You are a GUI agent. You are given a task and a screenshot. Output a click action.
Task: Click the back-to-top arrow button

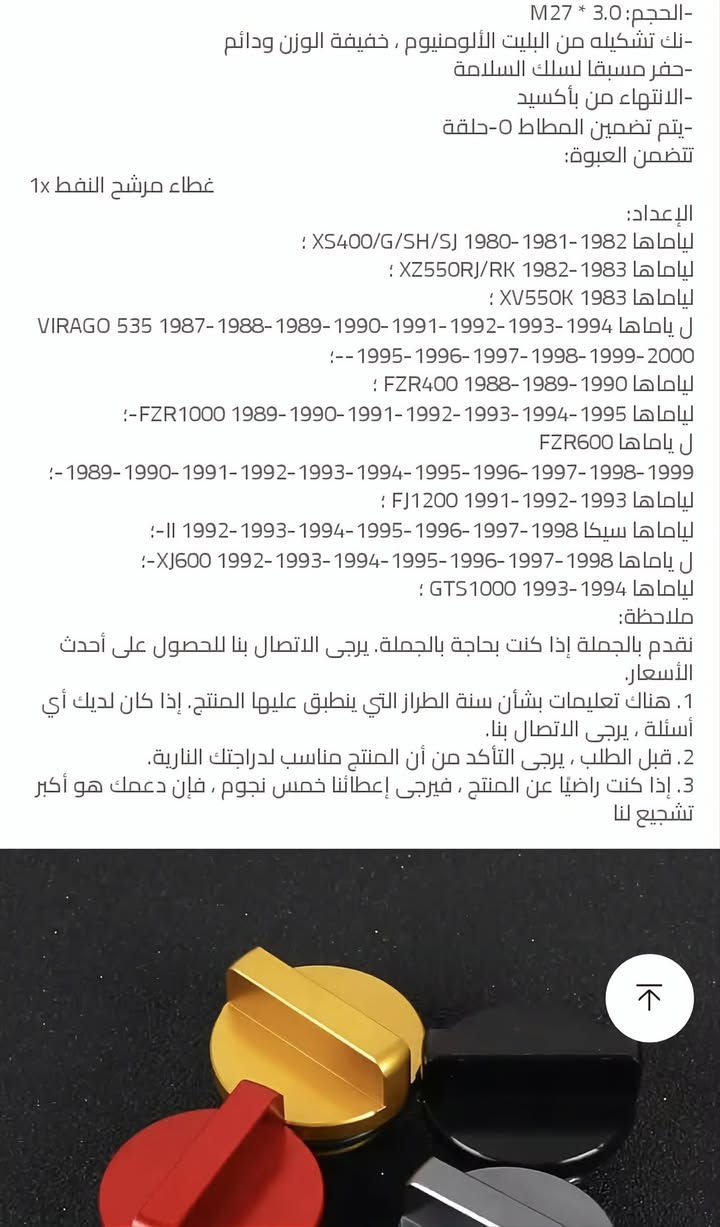[x=651, y=996]
